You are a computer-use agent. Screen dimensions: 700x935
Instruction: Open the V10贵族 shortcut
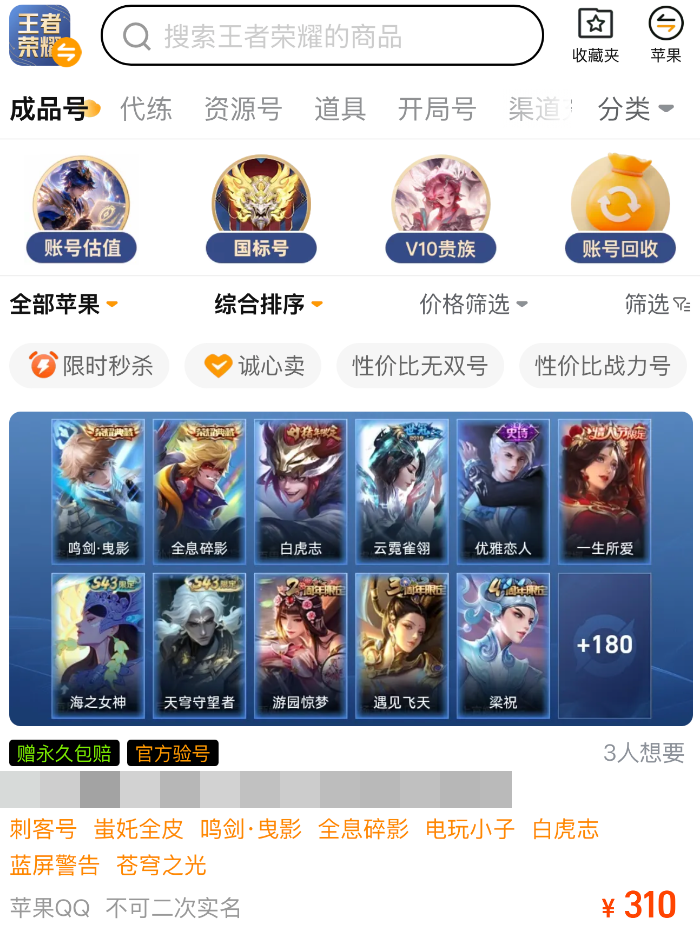(441, 209)
